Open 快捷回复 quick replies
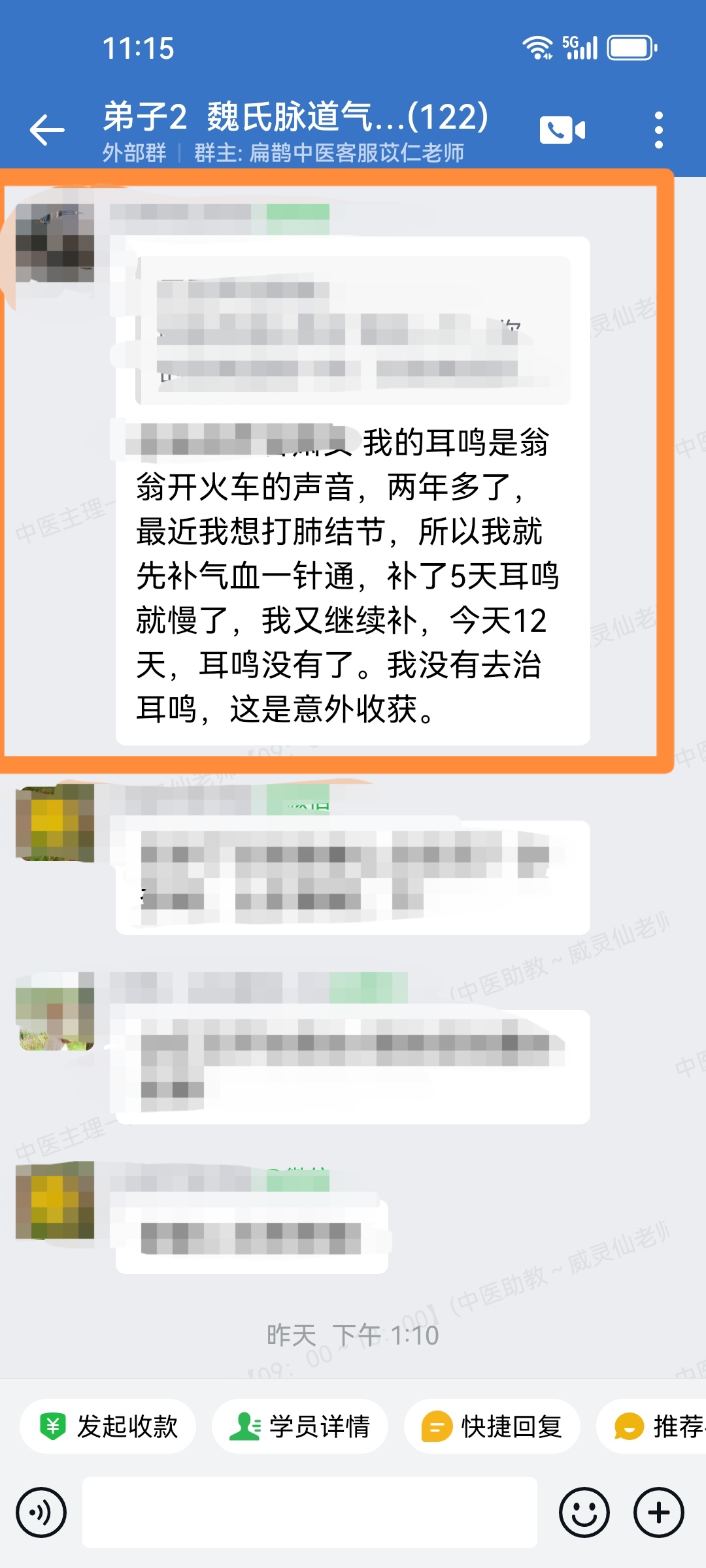 pos(492,1426)
